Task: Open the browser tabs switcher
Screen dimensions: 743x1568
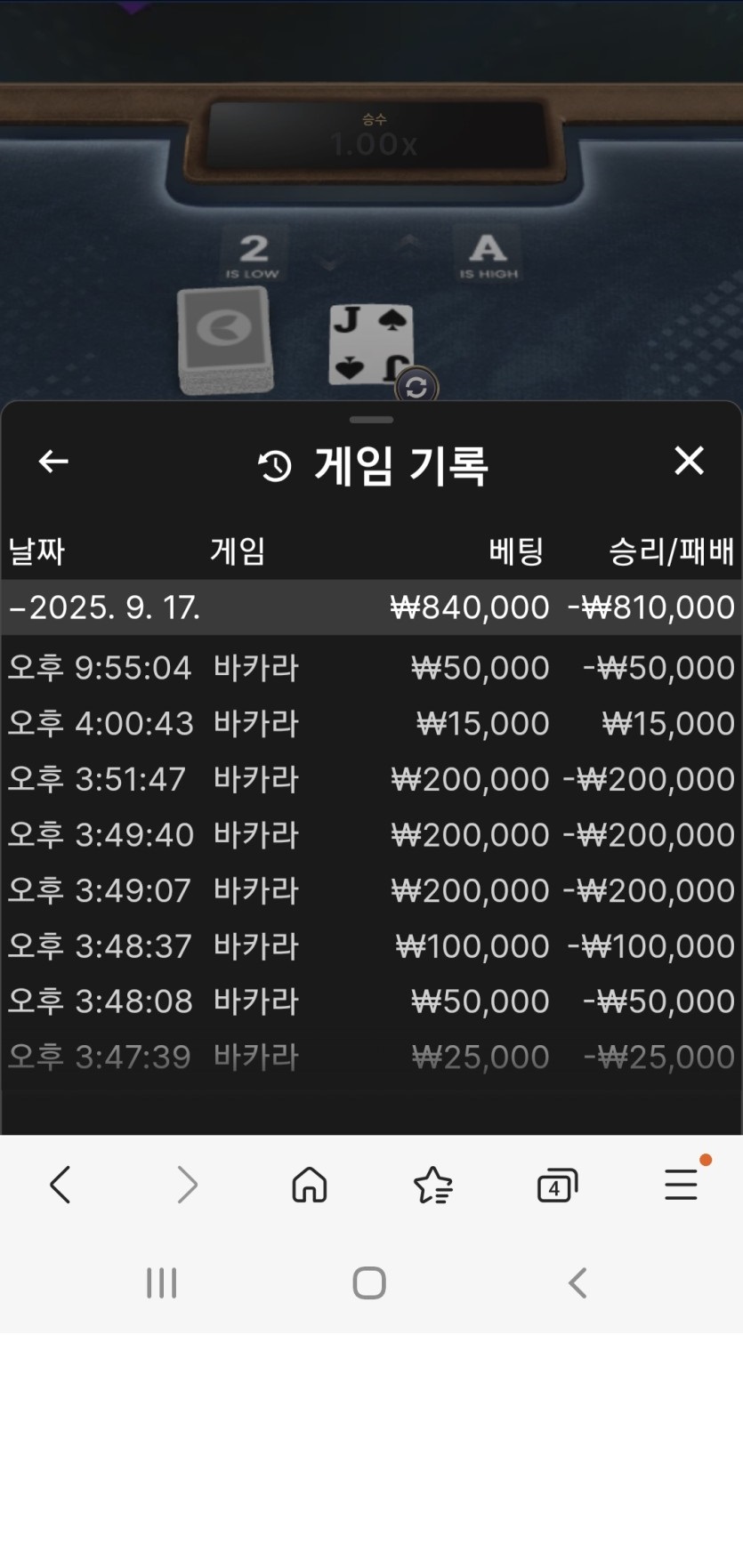Action: tap(557, 1185)
